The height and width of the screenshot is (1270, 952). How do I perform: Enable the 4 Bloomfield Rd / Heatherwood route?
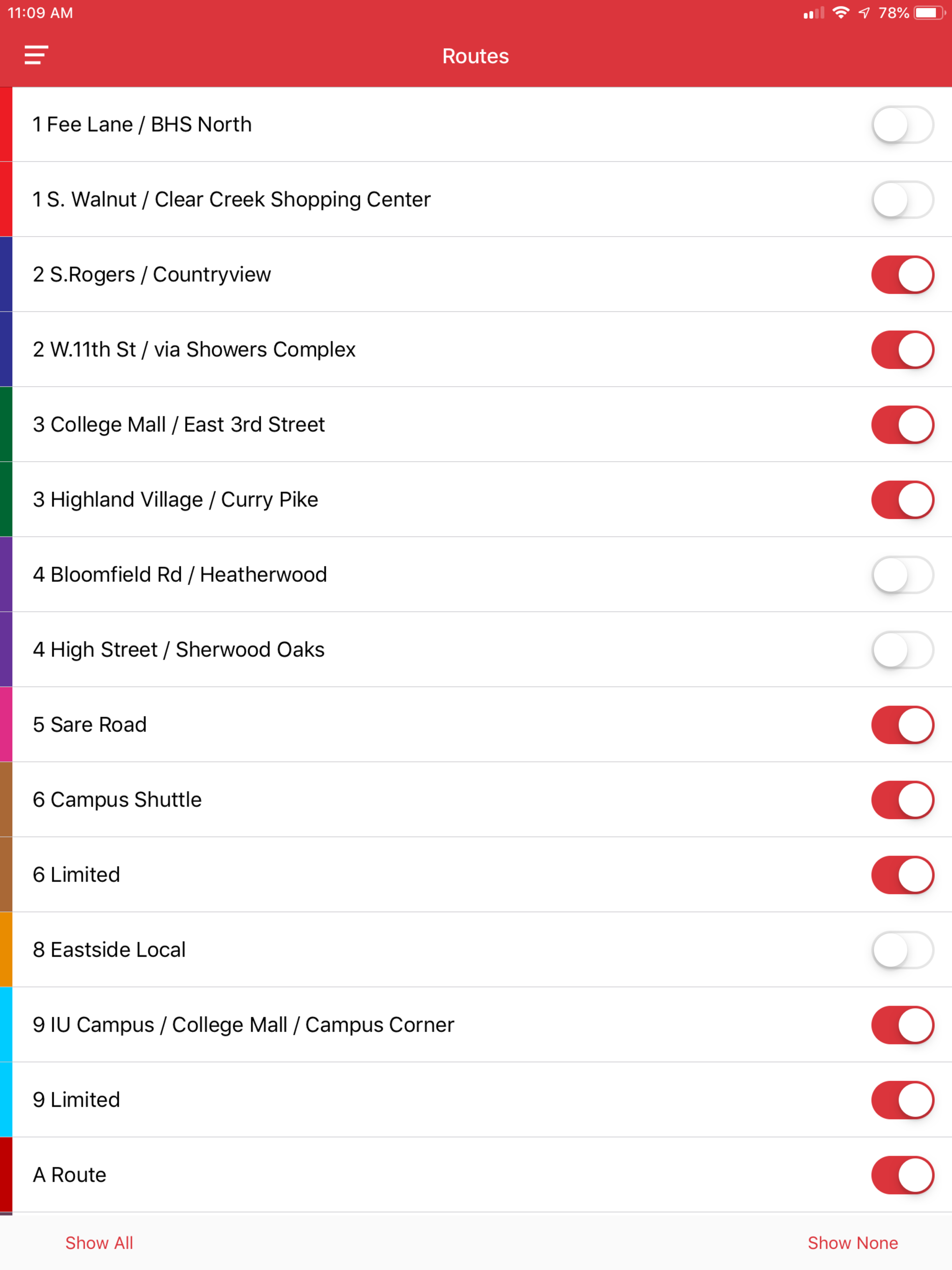pyautogui.click(x=903, y=575)
